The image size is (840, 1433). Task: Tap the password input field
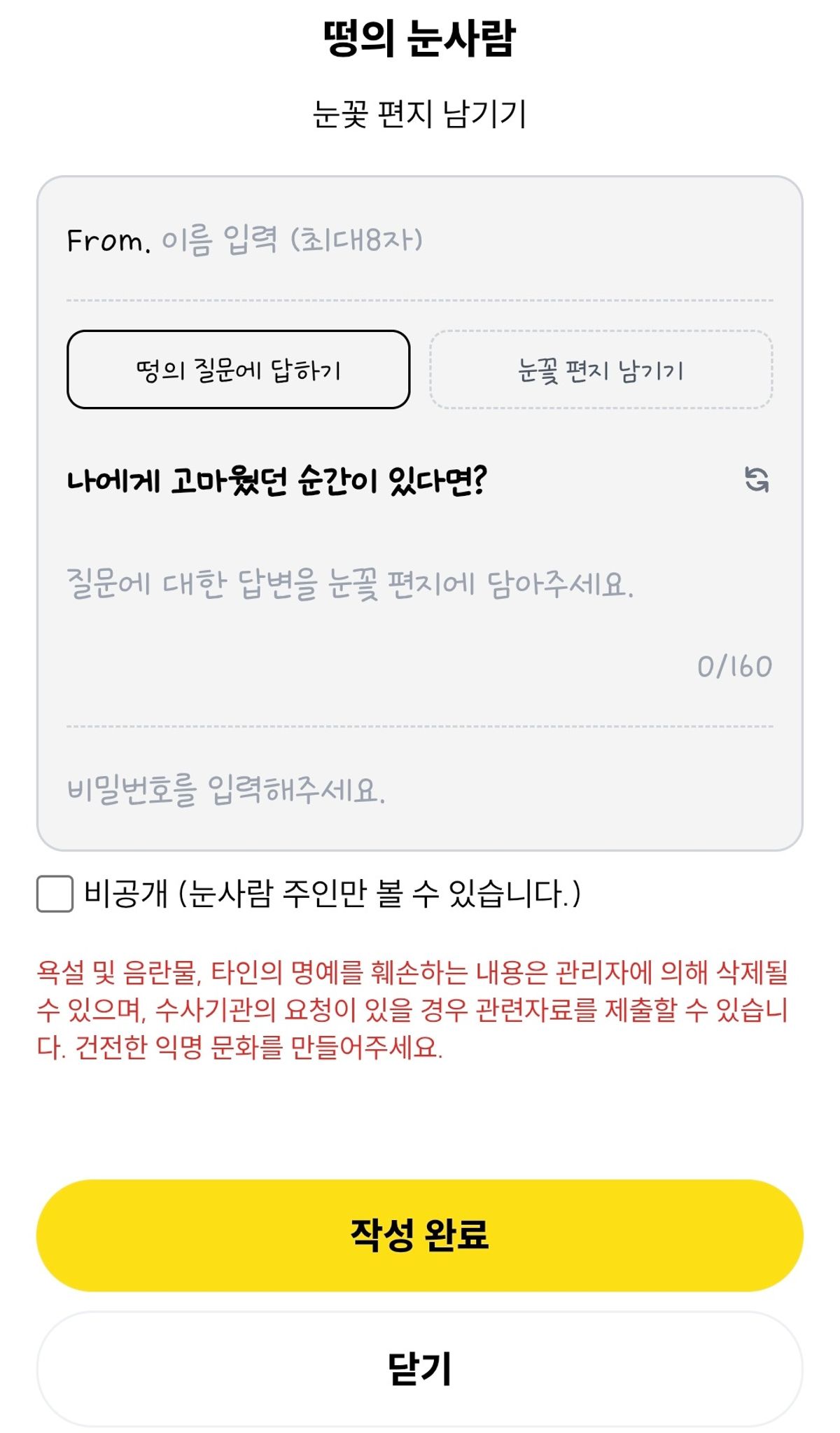coord(420,790)
